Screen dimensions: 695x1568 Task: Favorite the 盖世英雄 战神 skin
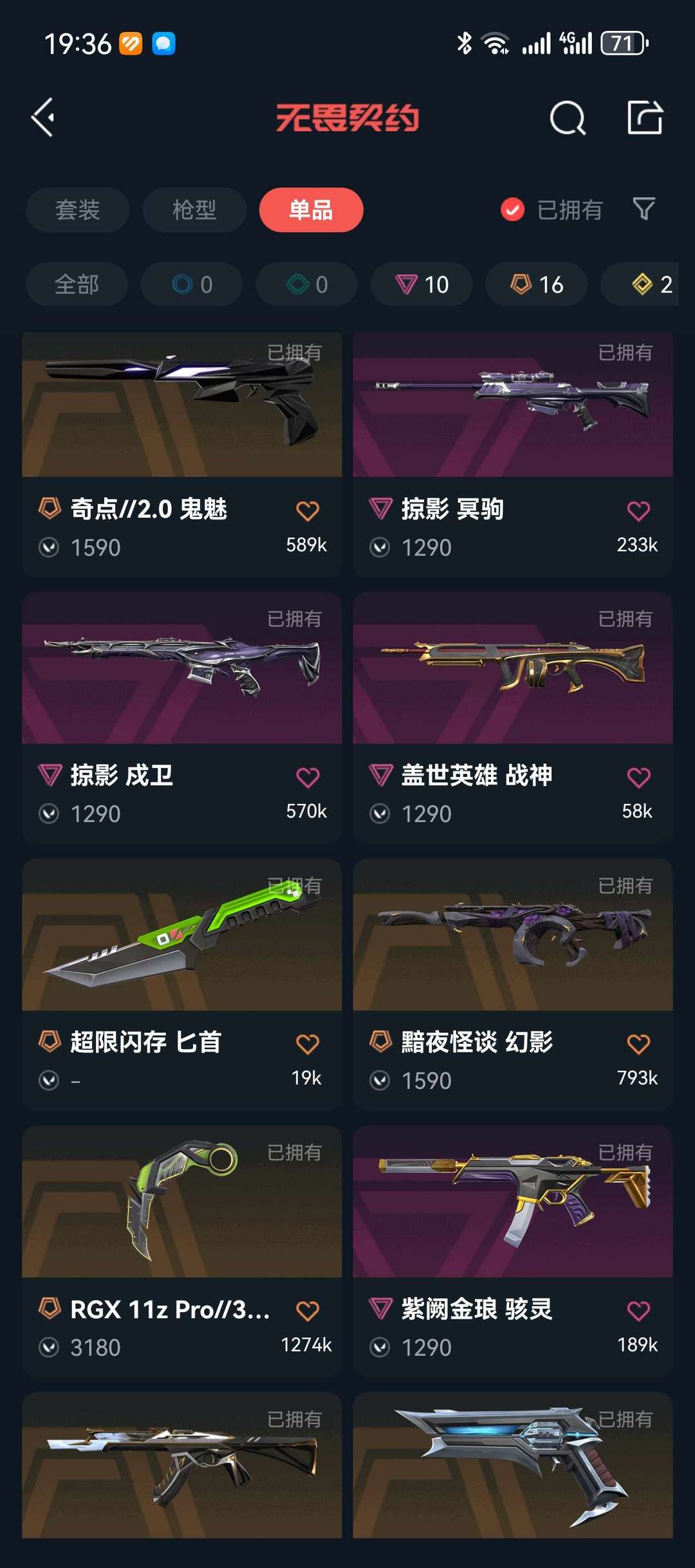point(638,778)
